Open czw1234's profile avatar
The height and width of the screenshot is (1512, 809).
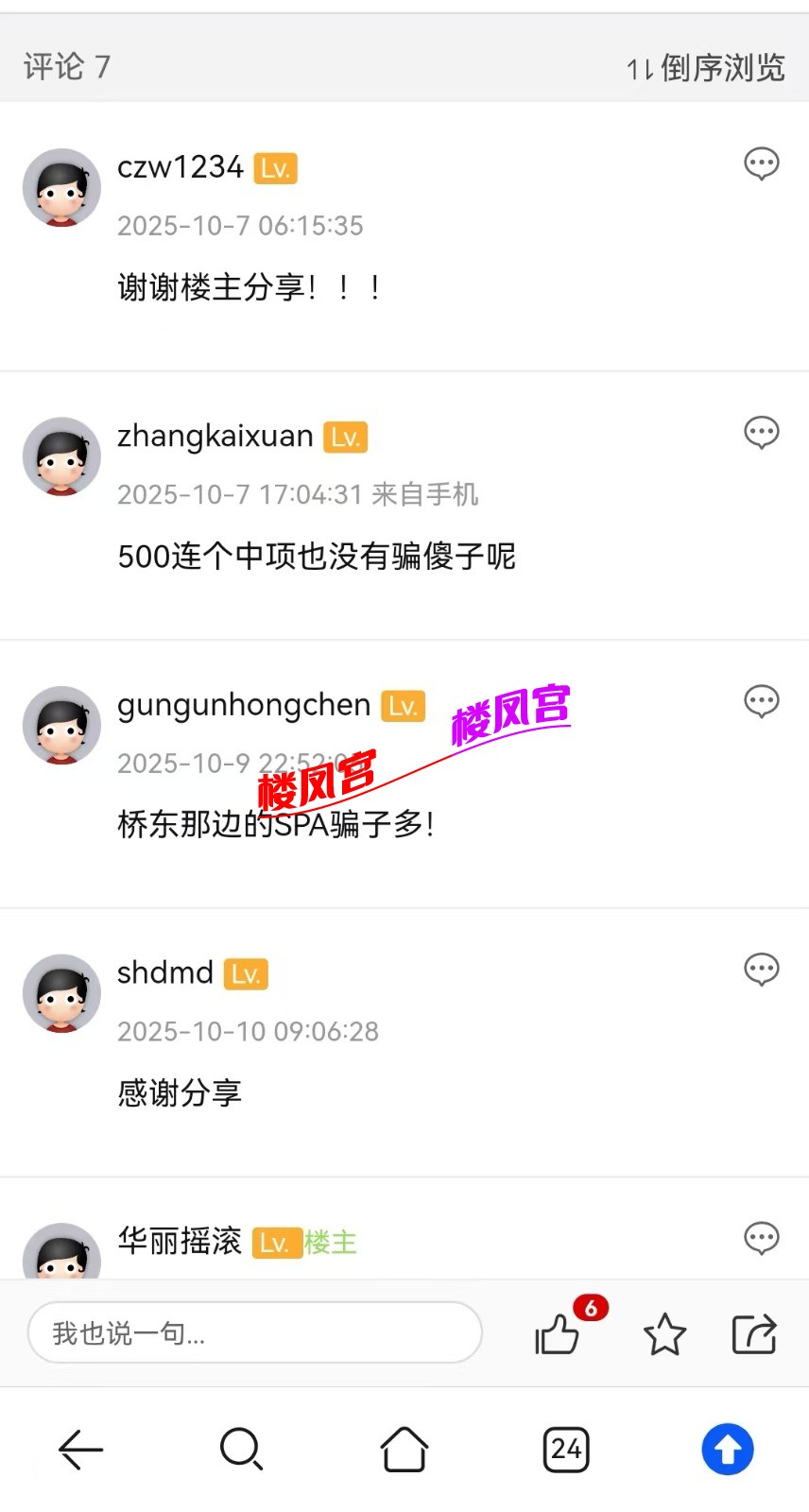pos(61,187)
